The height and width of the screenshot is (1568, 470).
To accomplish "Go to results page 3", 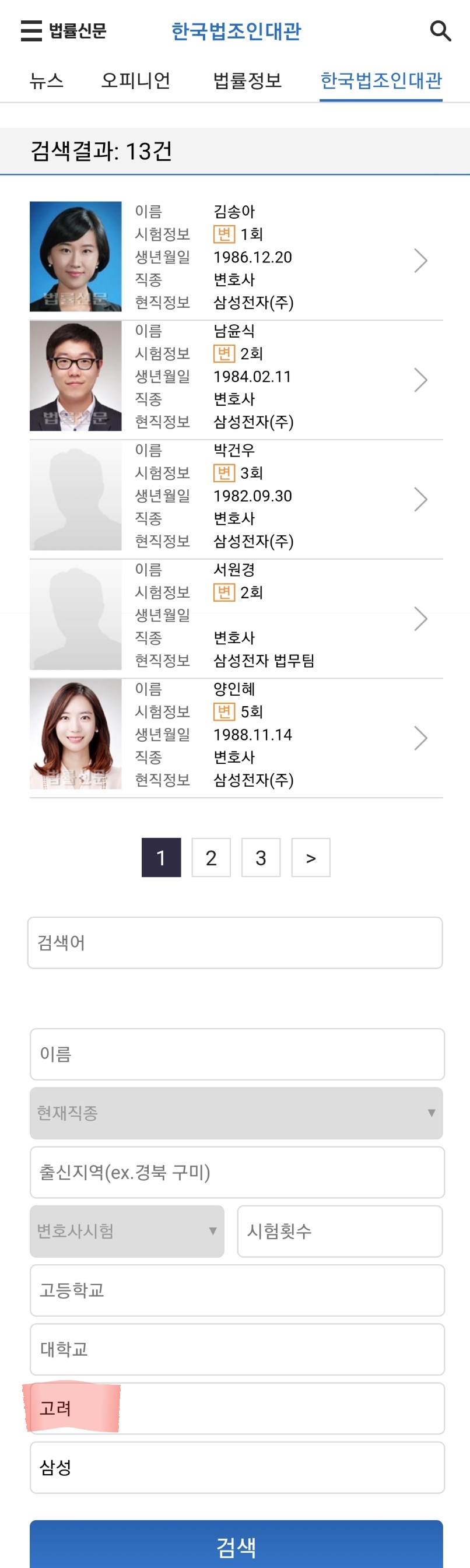I will click(261, 858).
